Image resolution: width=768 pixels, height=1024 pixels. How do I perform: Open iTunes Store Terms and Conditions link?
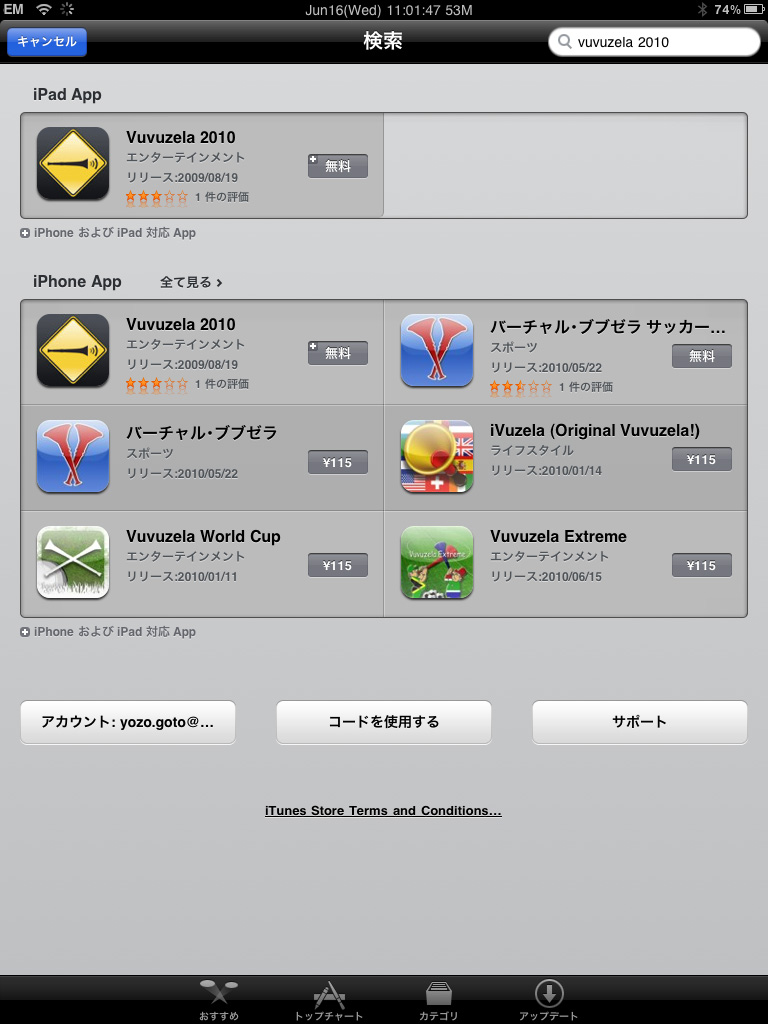tap(383, 811)
